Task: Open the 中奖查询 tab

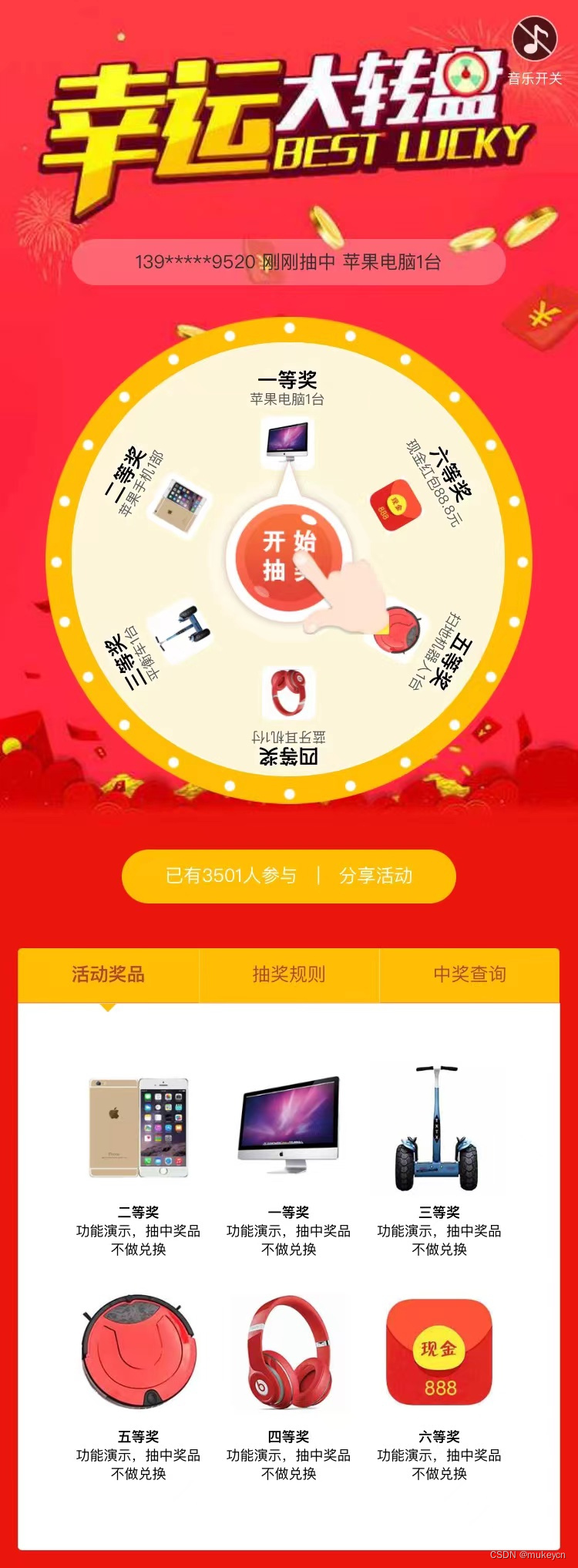Action: coord(470,974)
